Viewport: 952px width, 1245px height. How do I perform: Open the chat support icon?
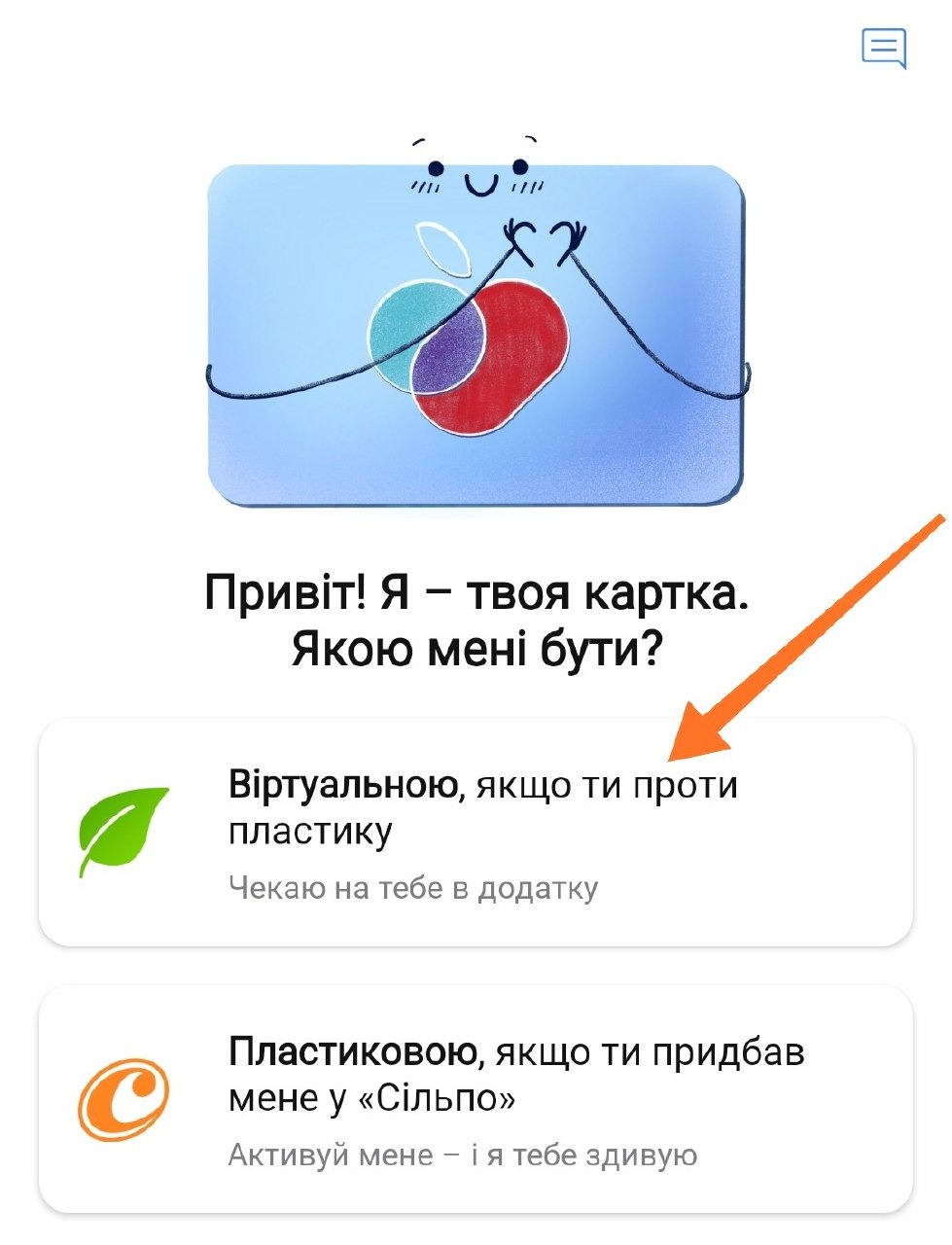pyautogui.click(x=883, y=48)
